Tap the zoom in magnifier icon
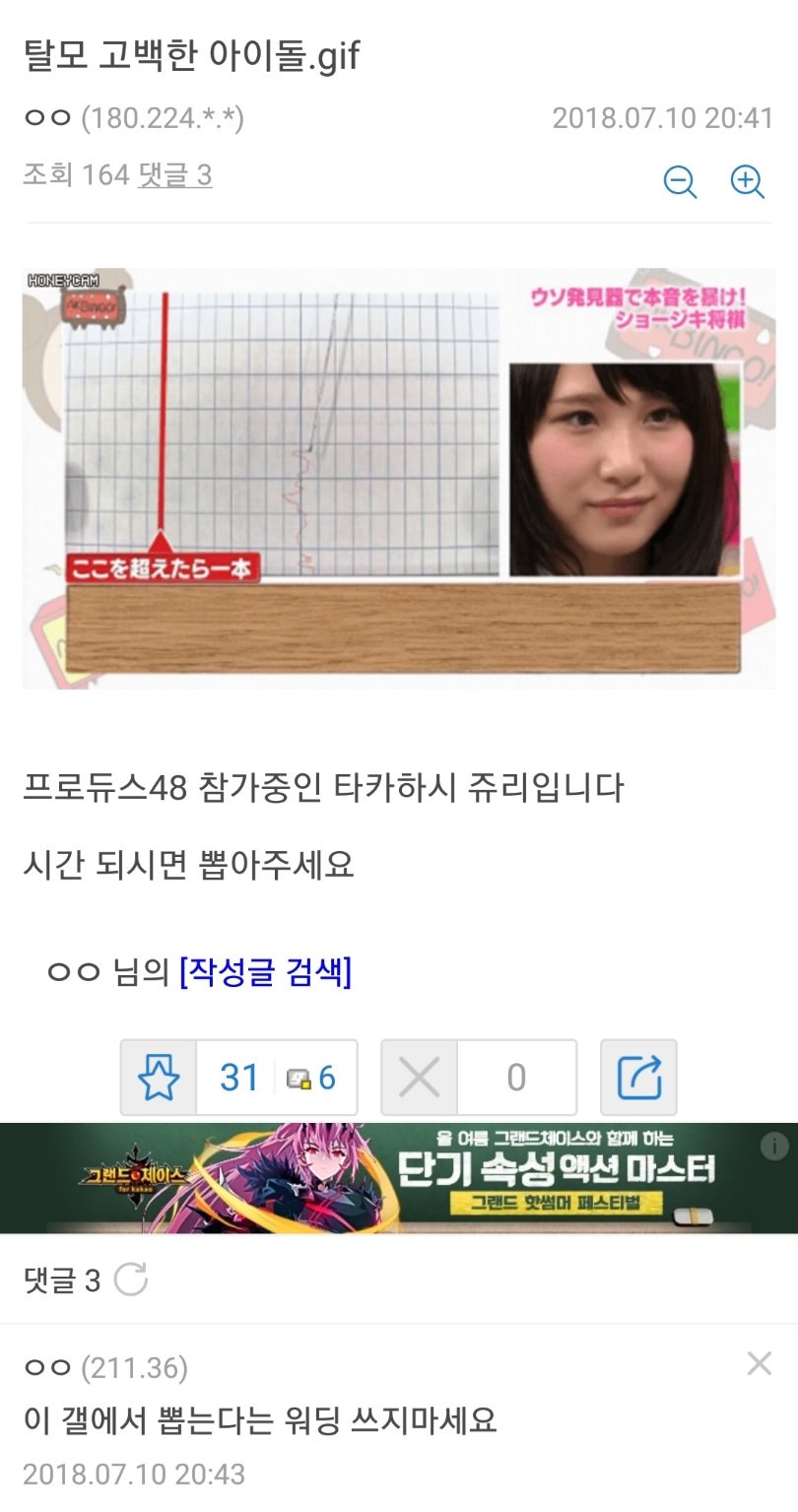Image resolution: width=798 pixels, height=1512 pixels. tap(748, 181)
